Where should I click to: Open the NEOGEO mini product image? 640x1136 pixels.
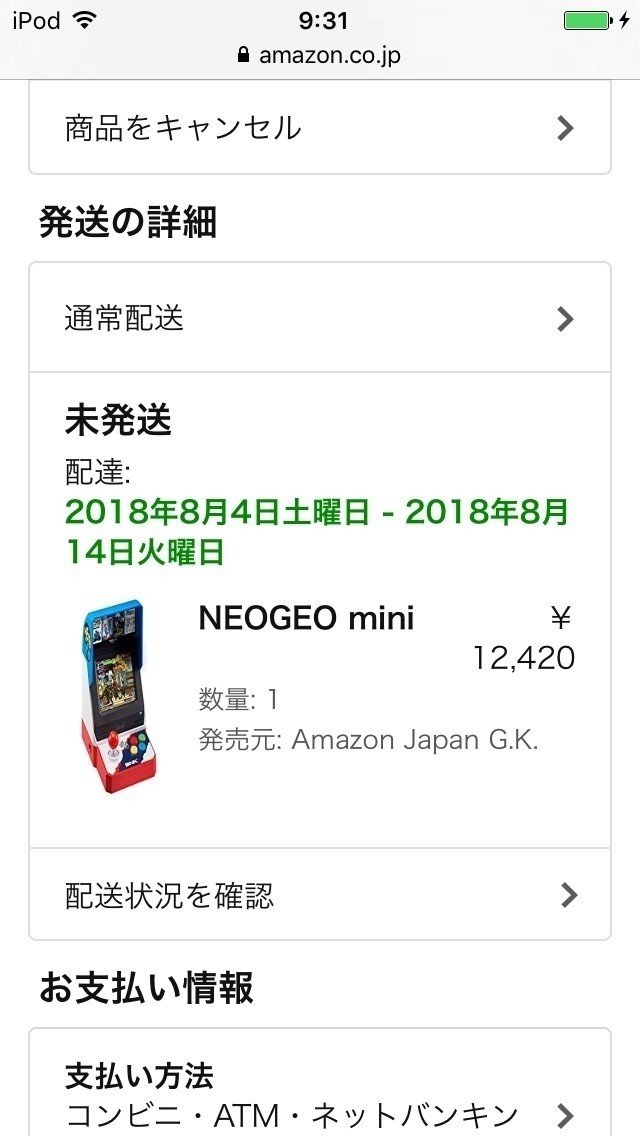pyautogui.click(x=112, y=695)
